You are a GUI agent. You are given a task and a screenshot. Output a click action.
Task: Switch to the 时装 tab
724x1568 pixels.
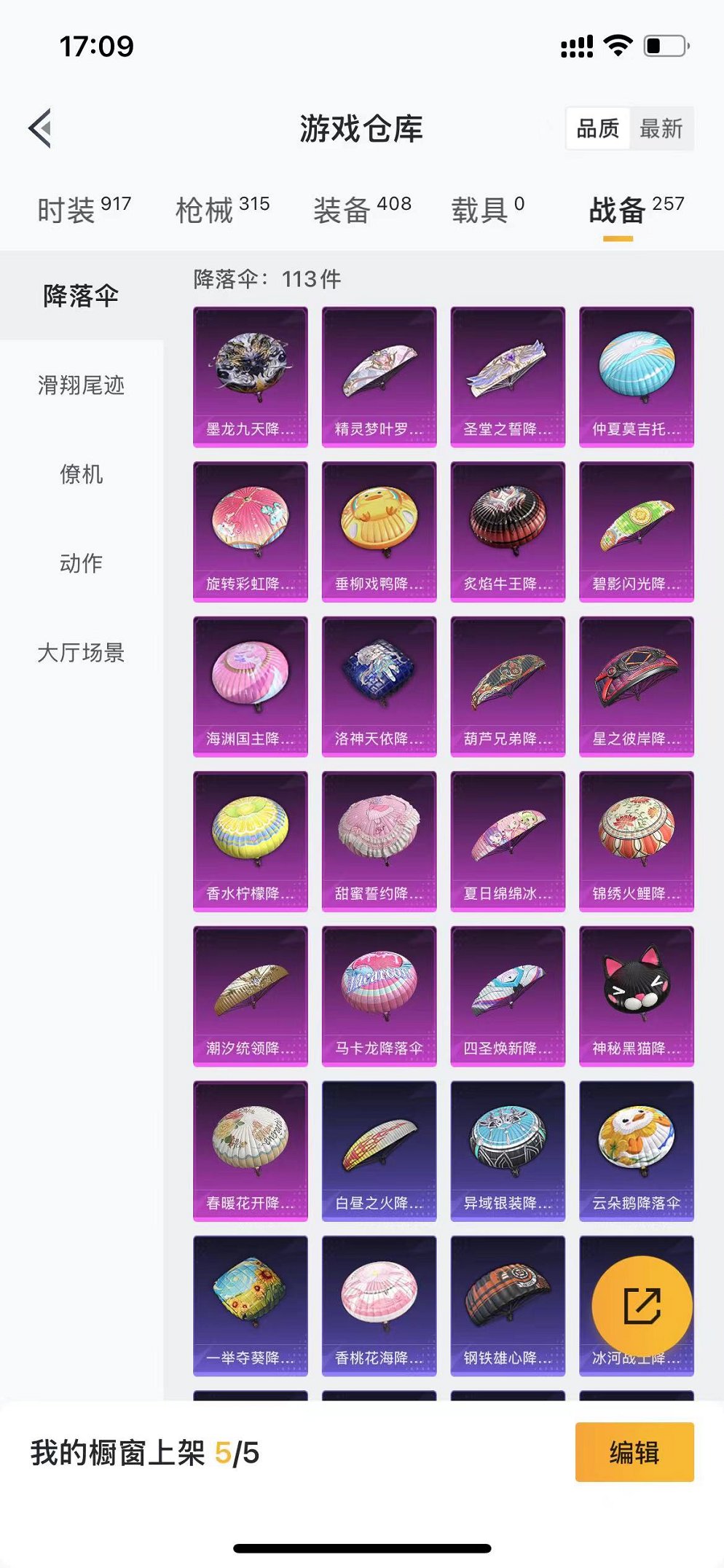click(84, 210)
